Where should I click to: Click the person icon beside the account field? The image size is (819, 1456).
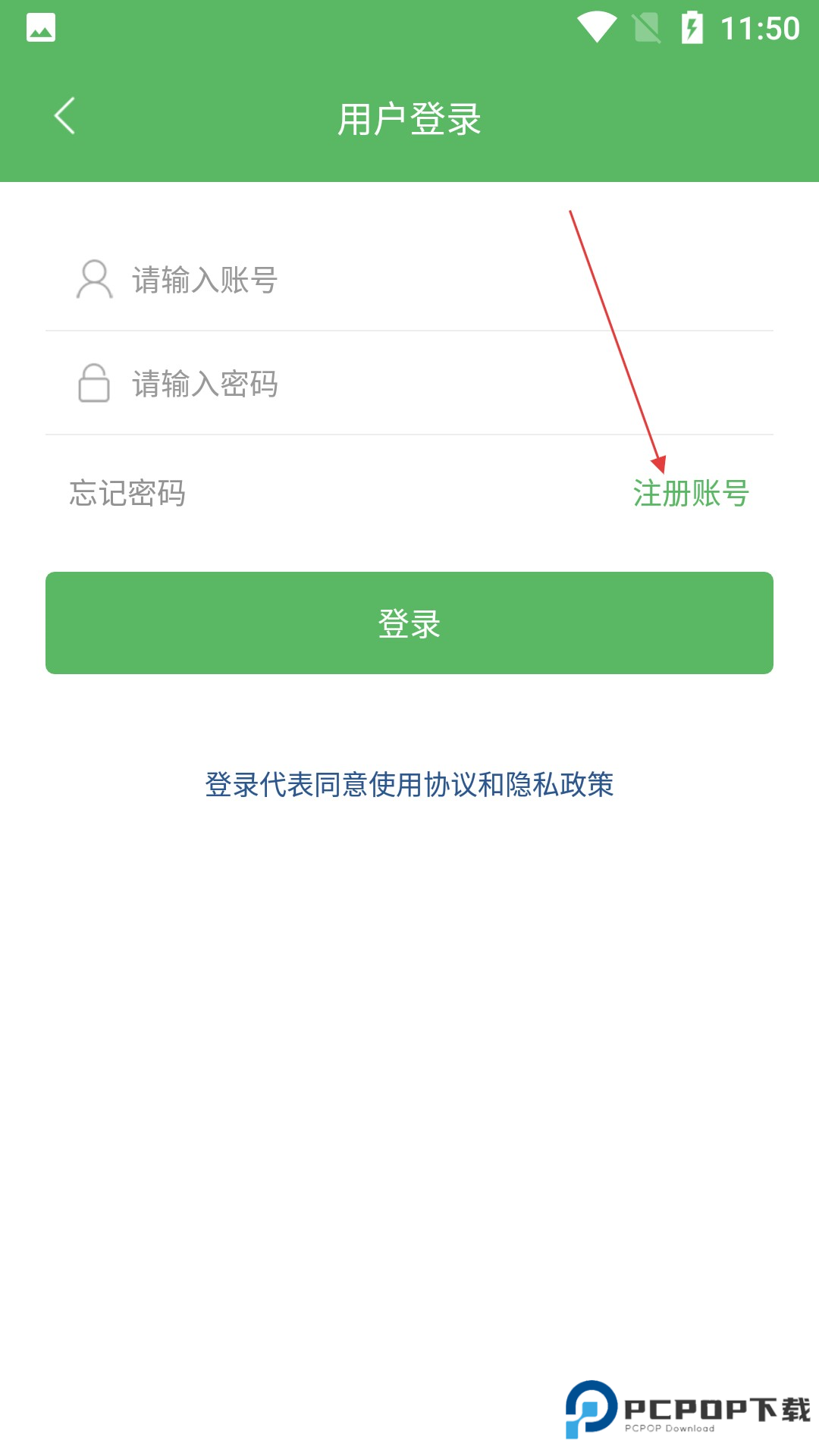(x=93, y=280)
